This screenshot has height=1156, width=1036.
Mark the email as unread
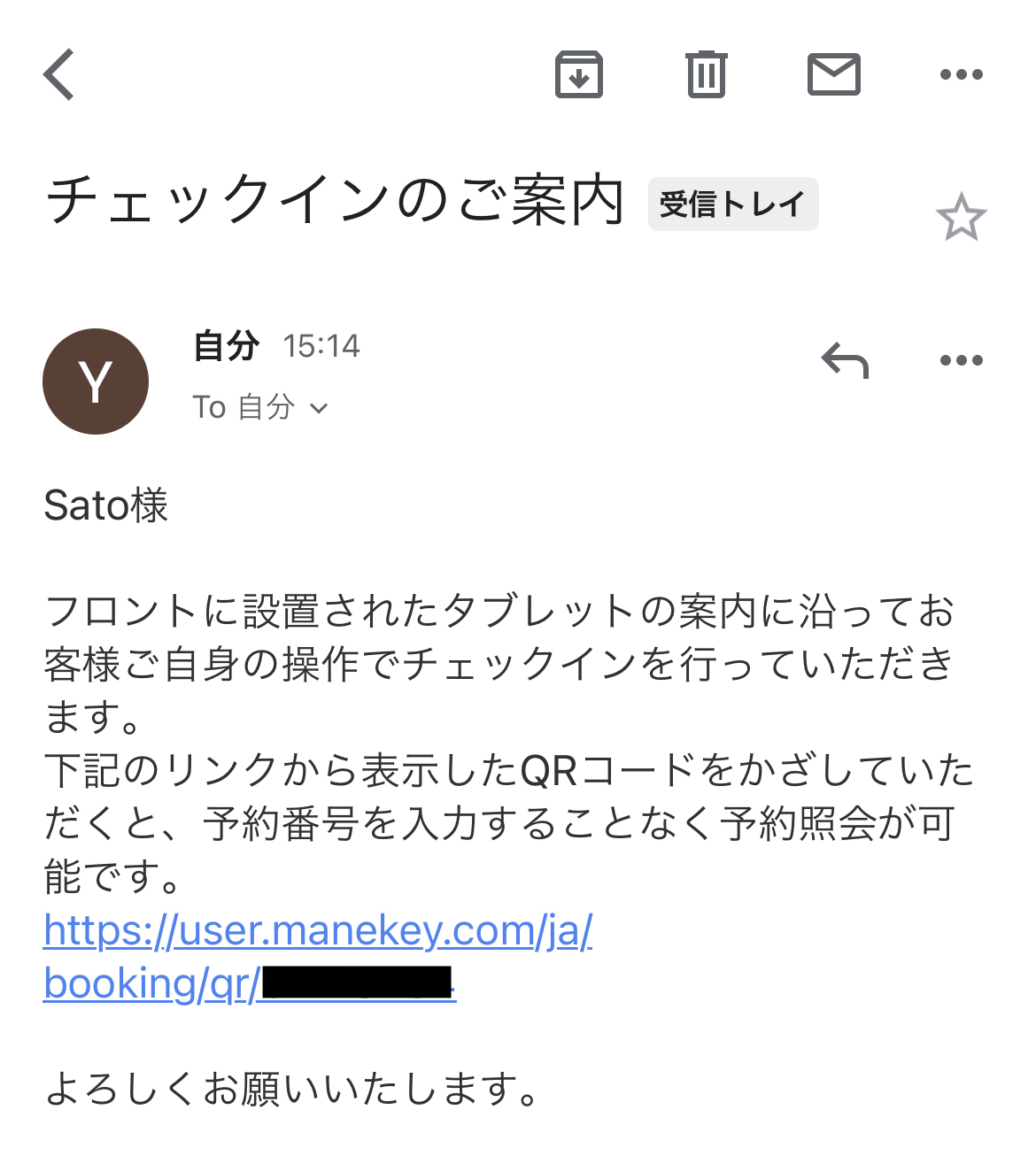coord(833,74)
